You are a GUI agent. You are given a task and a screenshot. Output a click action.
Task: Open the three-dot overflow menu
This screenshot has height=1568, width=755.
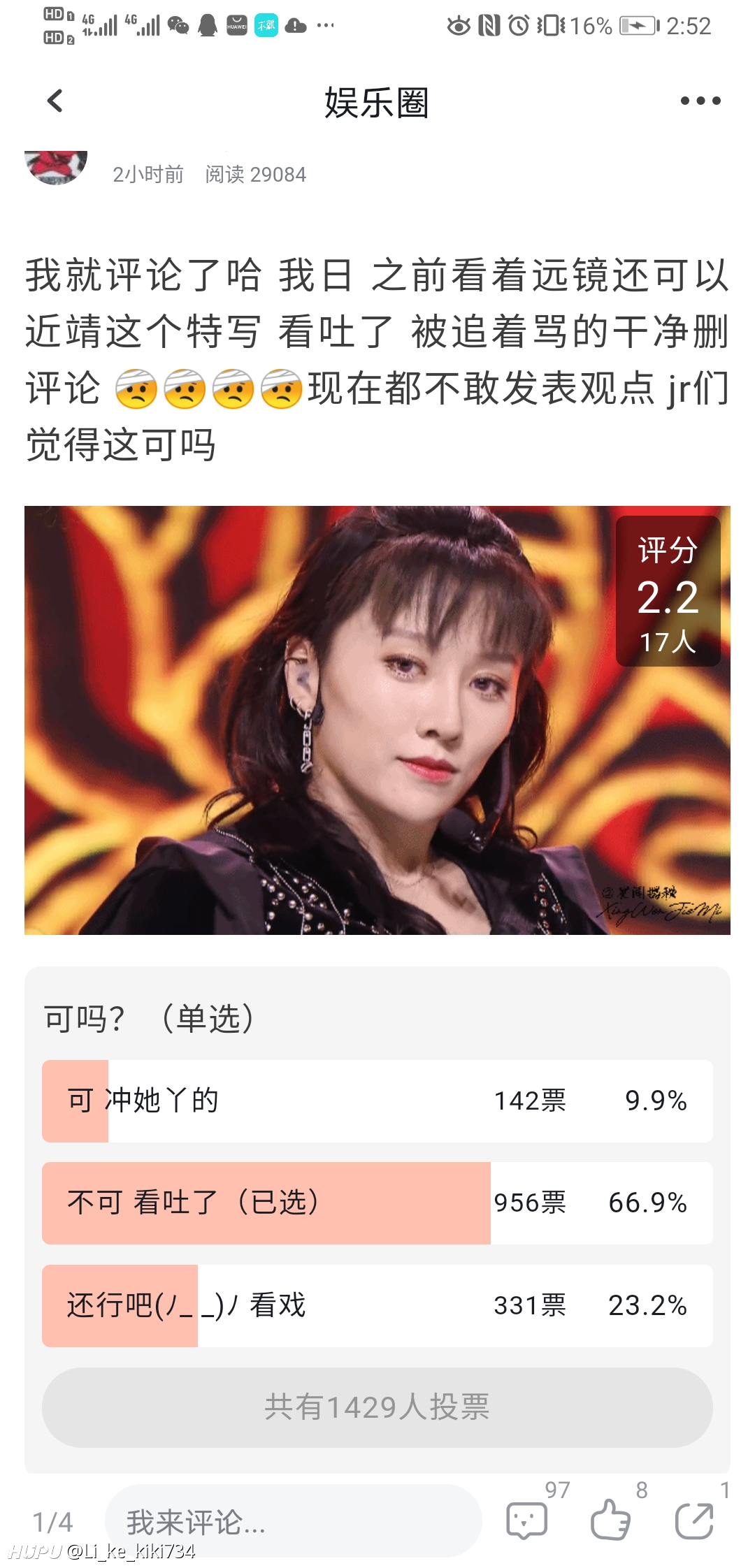pos(700,101)
